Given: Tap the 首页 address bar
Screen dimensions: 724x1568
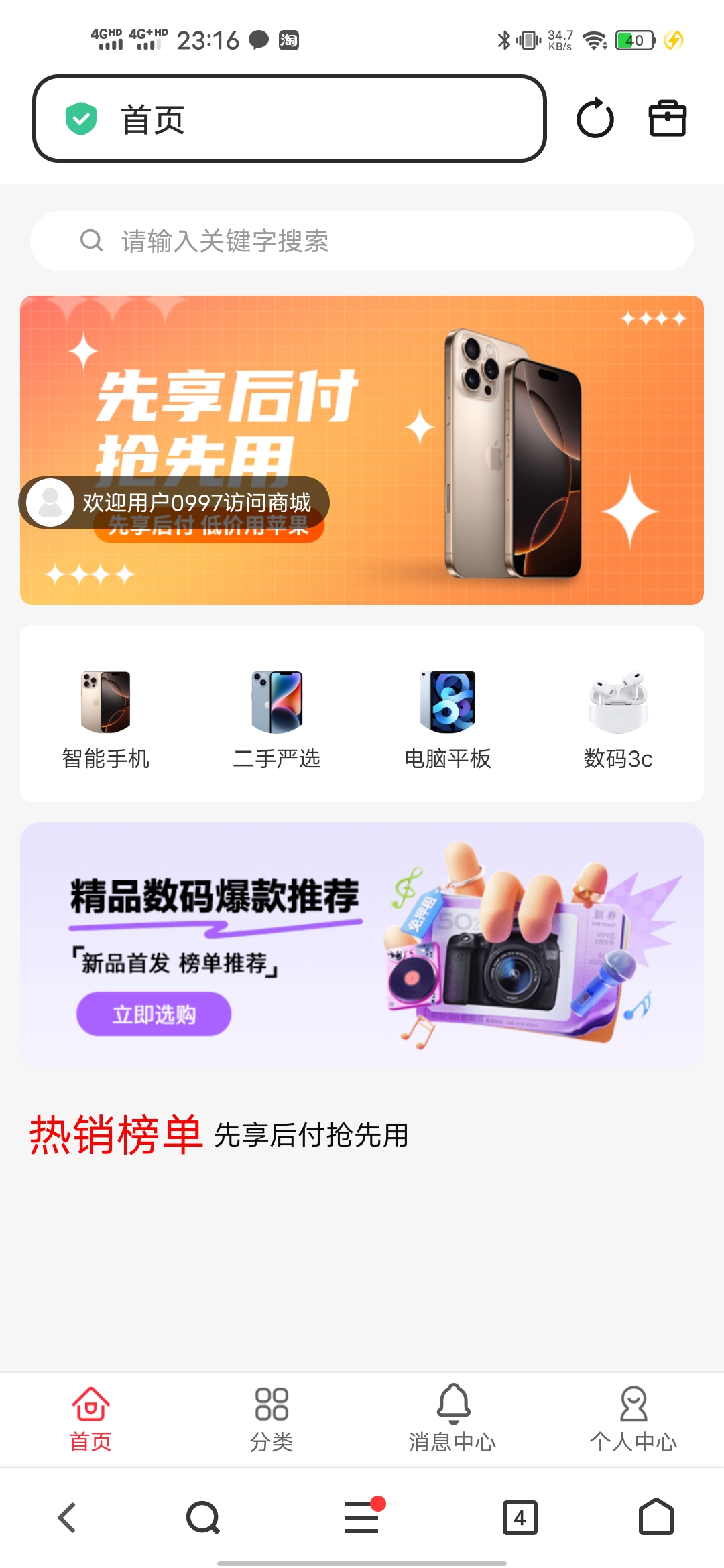Looking at the screenshot, I should click(288, 119).
